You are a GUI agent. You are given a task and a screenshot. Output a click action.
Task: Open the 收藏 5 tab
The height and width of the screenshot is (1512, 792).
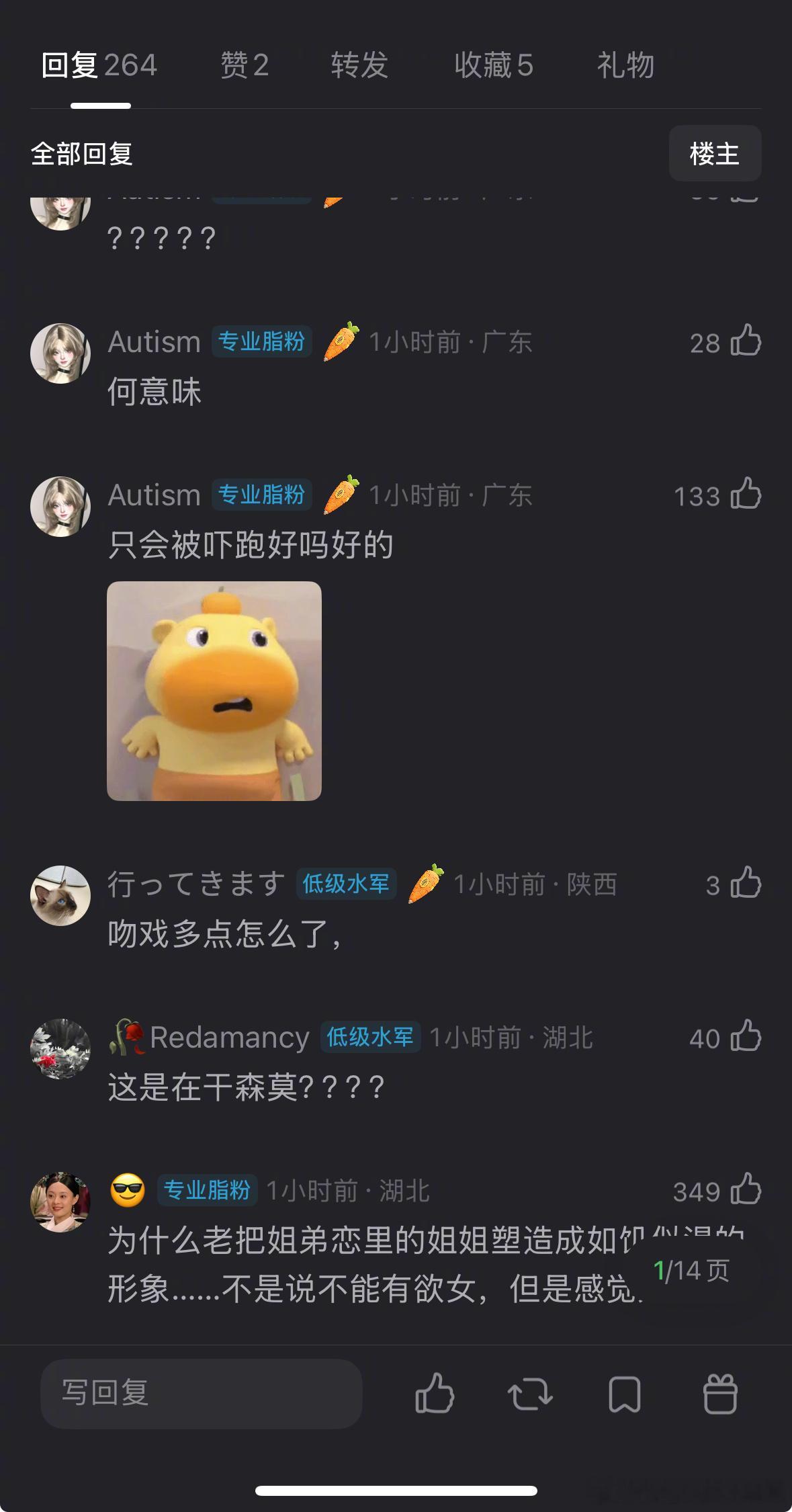click(x=494, y=66)
